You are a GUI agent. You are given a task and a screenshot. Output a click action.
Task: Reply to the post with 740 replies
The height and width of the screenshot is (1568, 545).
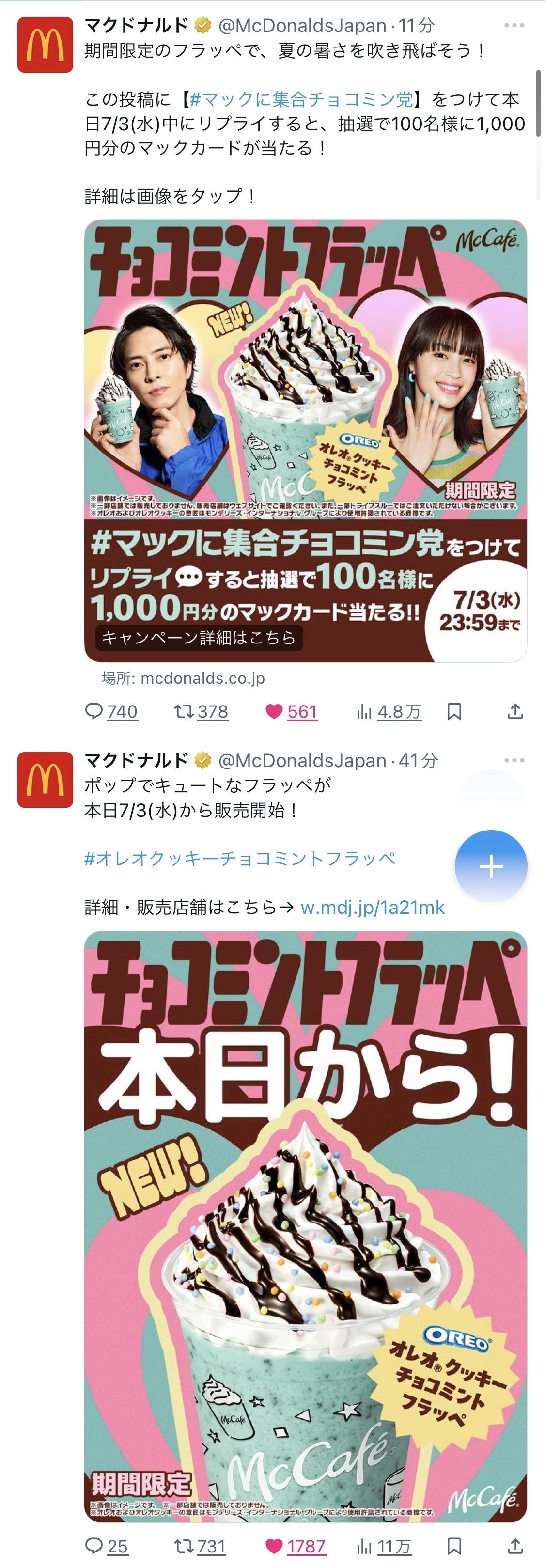point(94,711)
